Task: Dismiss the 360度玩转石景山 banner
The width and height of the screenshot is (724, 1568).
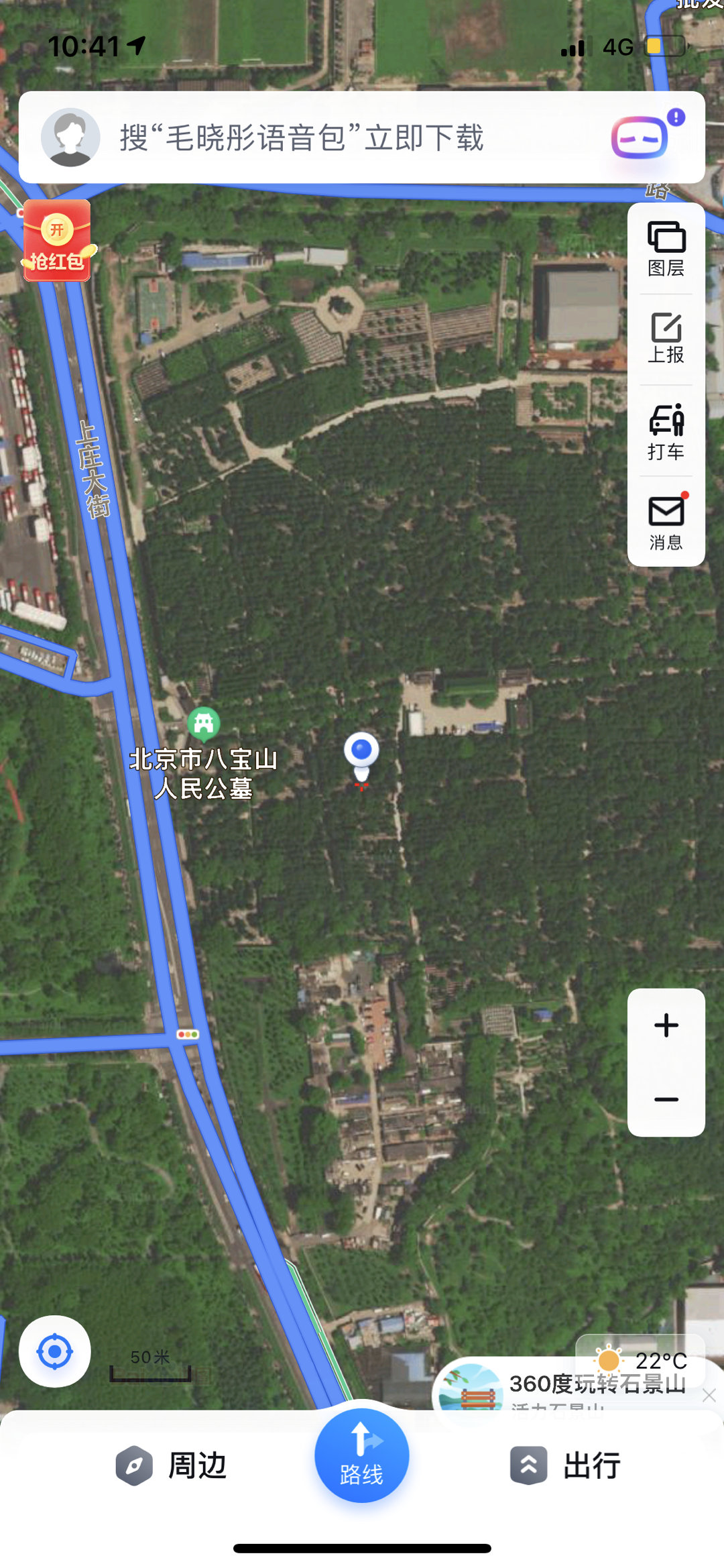Action: tap(709, 1396)
